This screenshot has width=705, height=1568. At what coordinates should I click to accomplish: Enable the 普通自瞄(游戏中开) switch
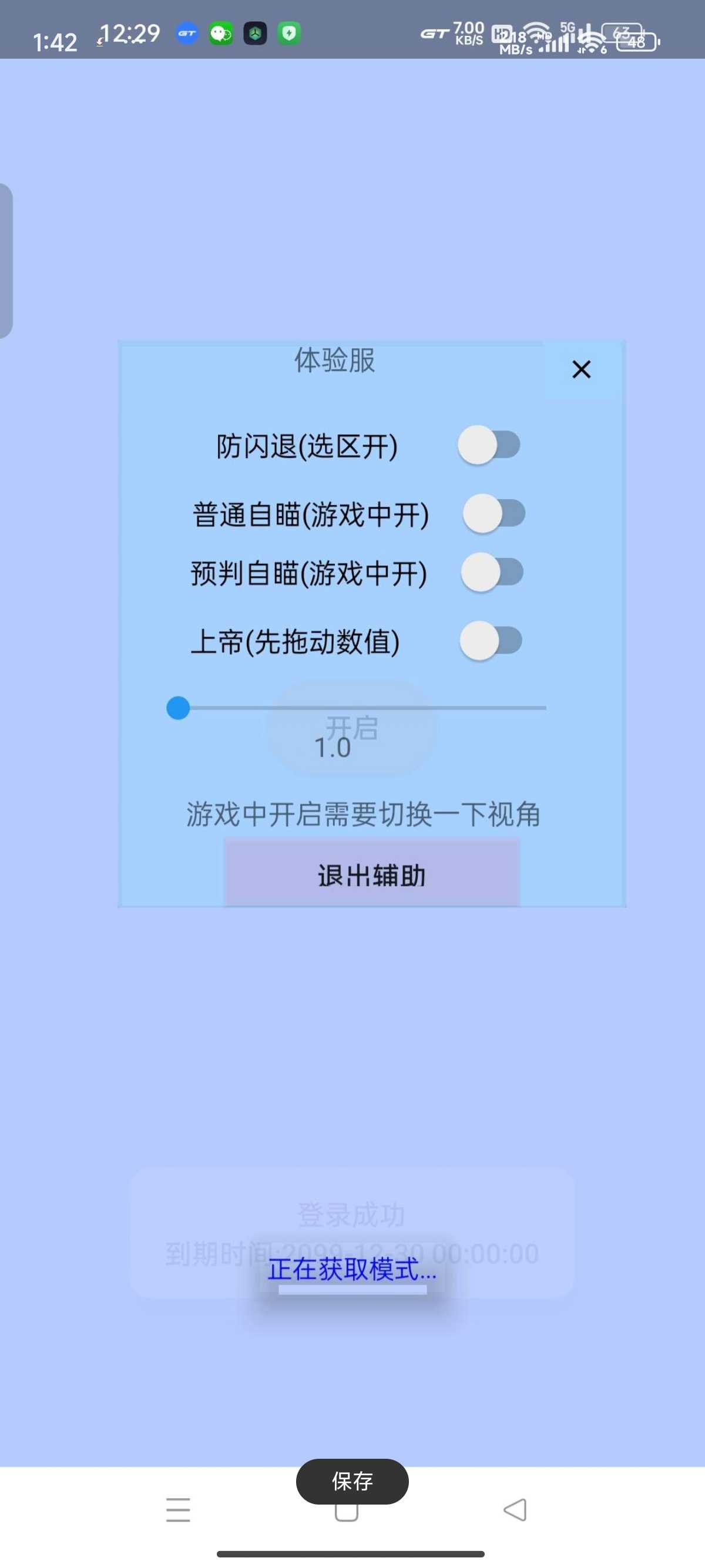[x=494, y=514]
